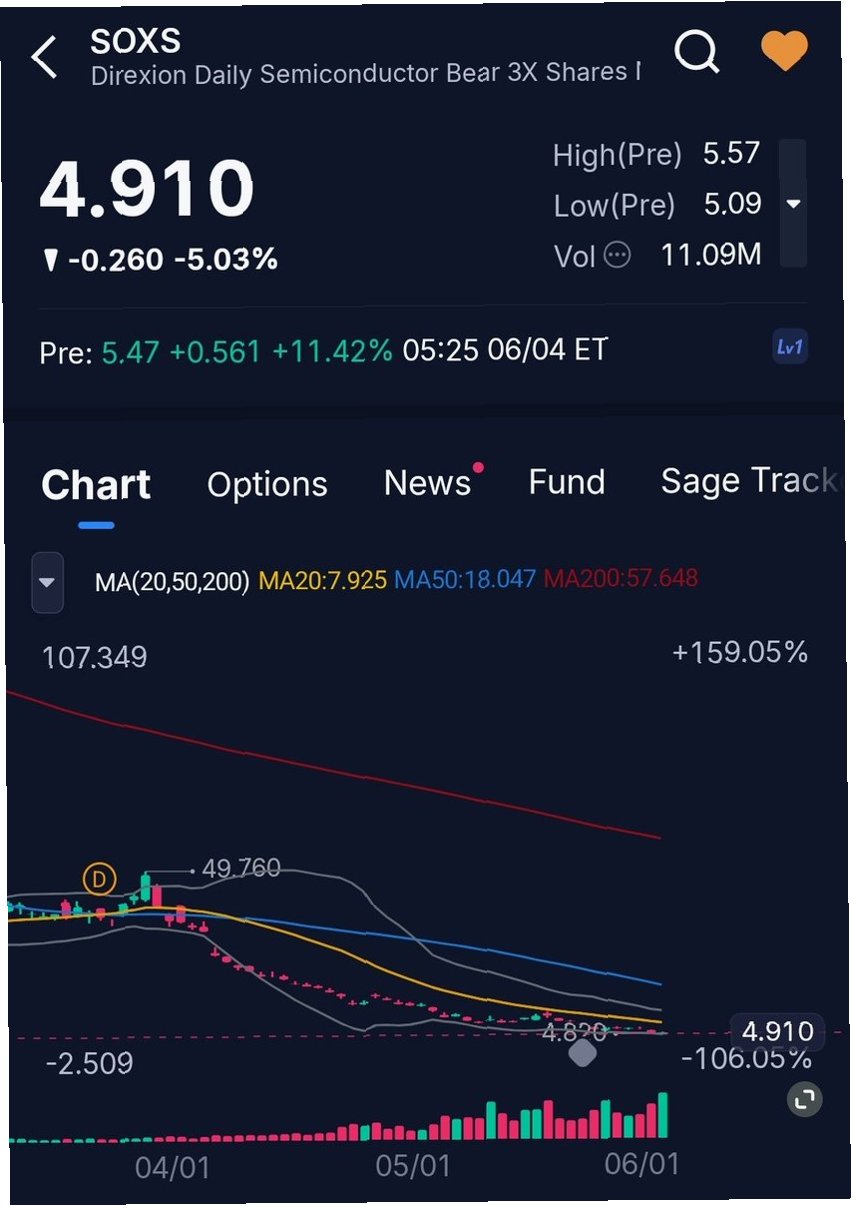Open the volume info dots icon
This screenshot has width=851, height=1206.
pos(618,256)
